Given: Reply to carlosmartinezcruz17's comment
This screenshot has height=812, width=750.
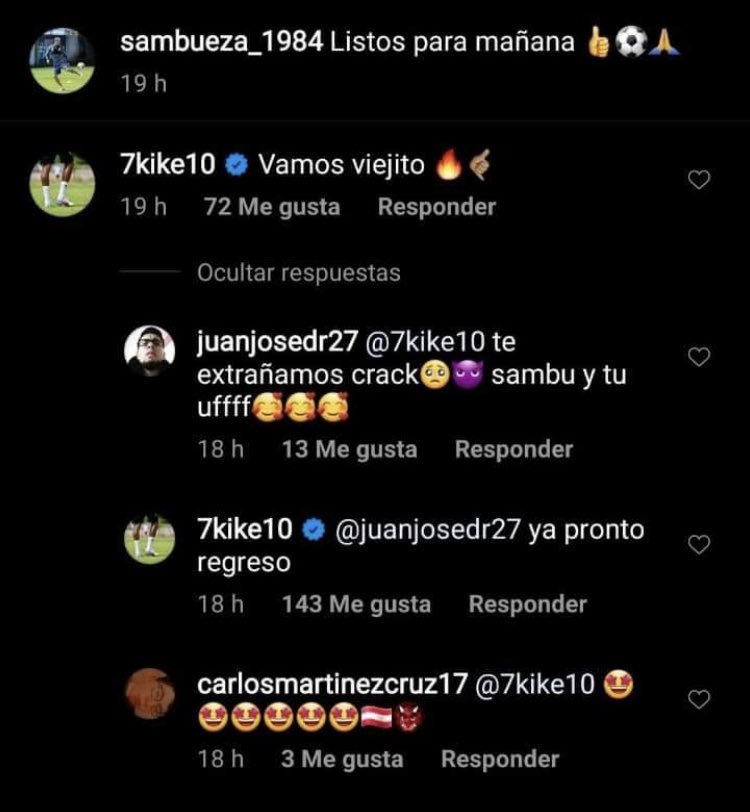Looking at the screenshot, I should pos(500,760).
